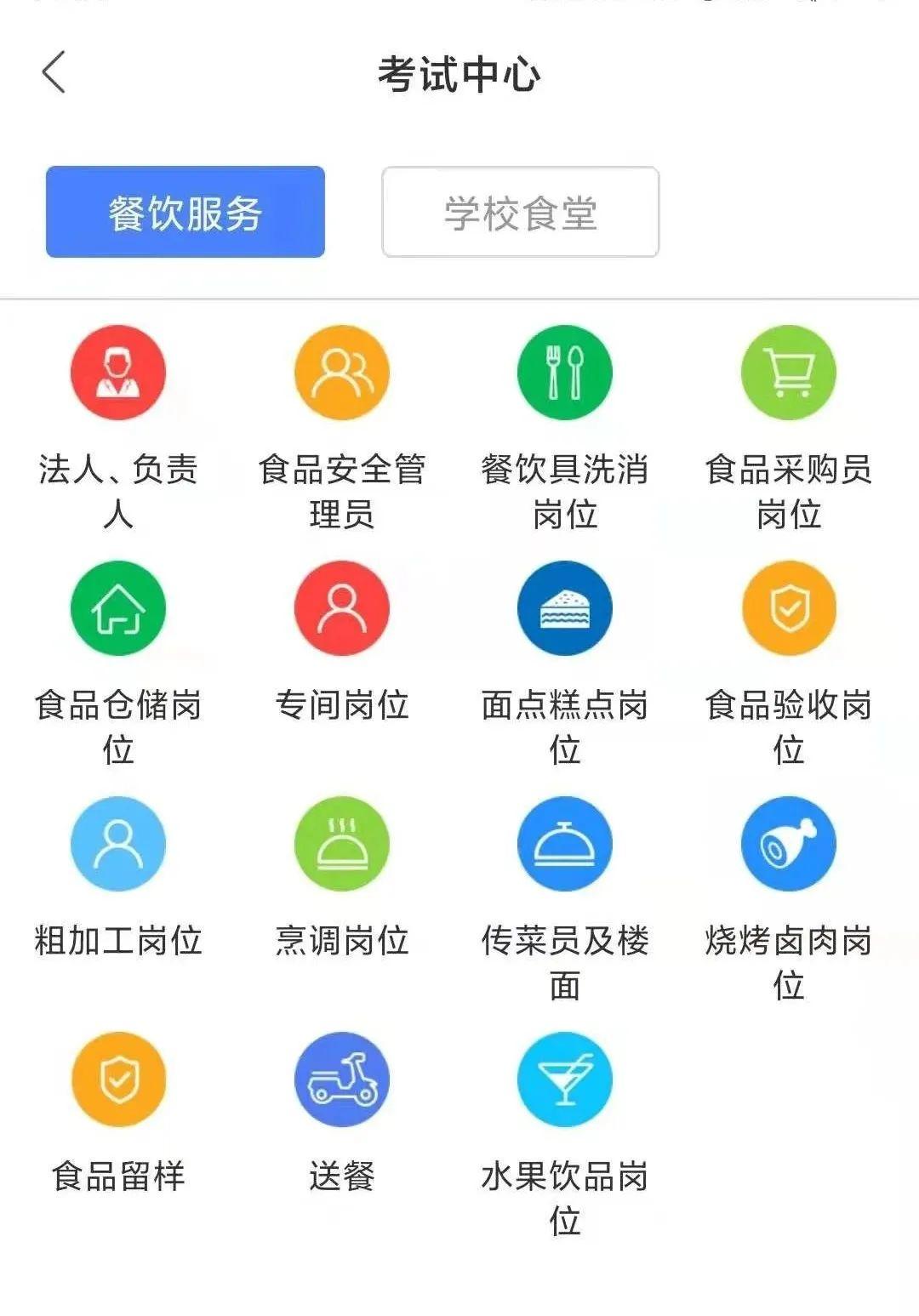Open 面点糕点岗位 category
The image size is (919, 1316).
pos(565,609)
